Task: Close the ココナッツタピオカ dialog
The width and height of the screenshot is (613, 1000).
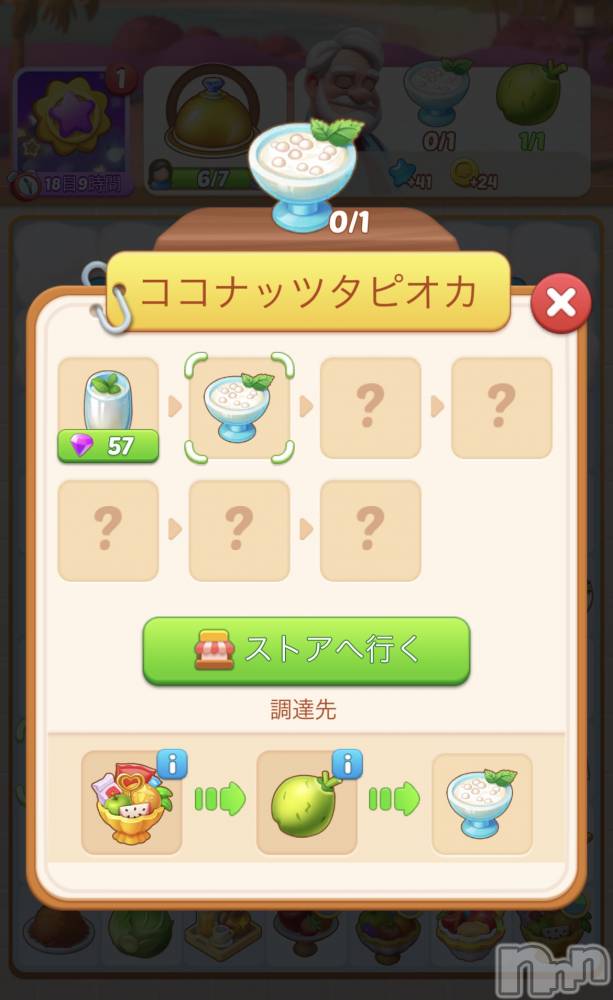Action: [x=560, y=304]
